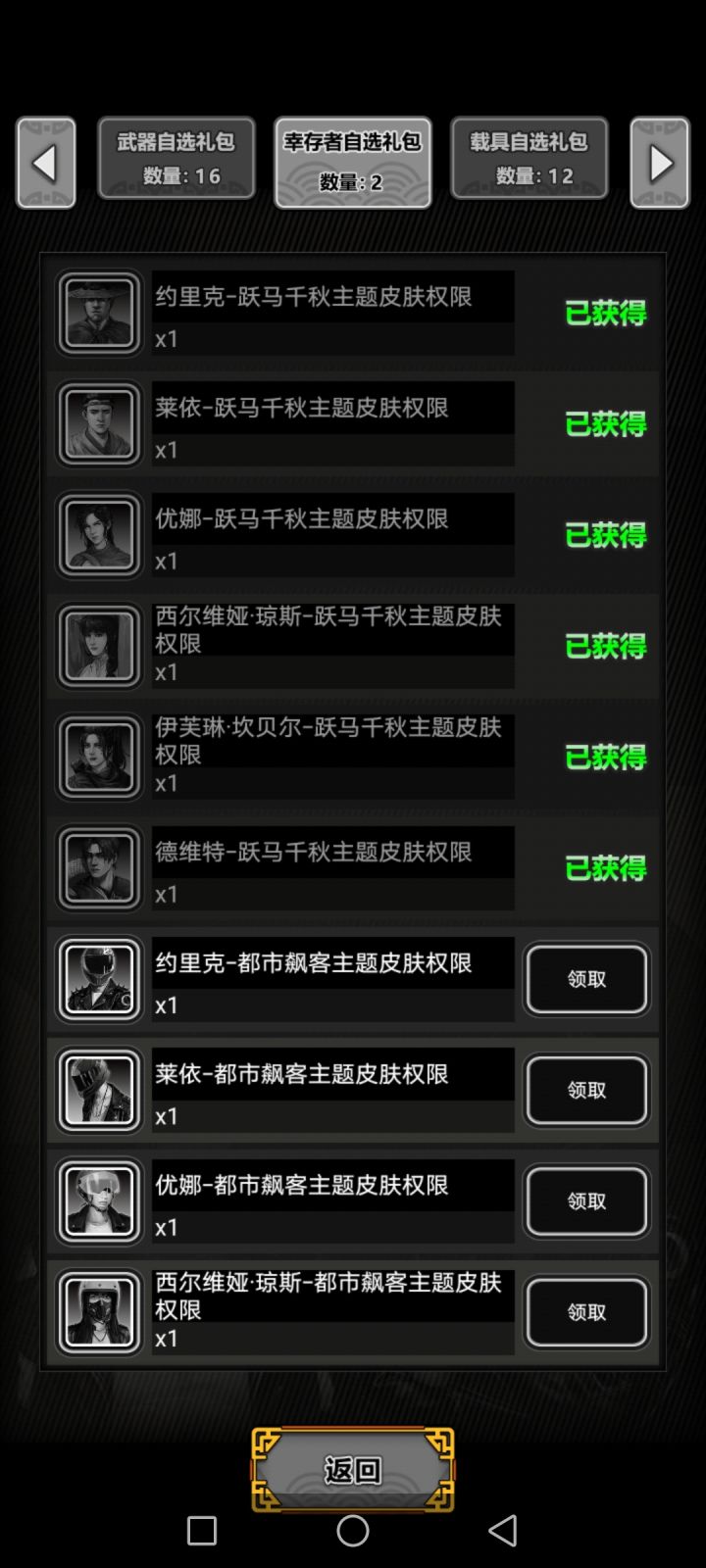The image size is (706, 1568).
Task: Claim the 约里克 都市飙客 skin with 领取
Action: point(585,979)
